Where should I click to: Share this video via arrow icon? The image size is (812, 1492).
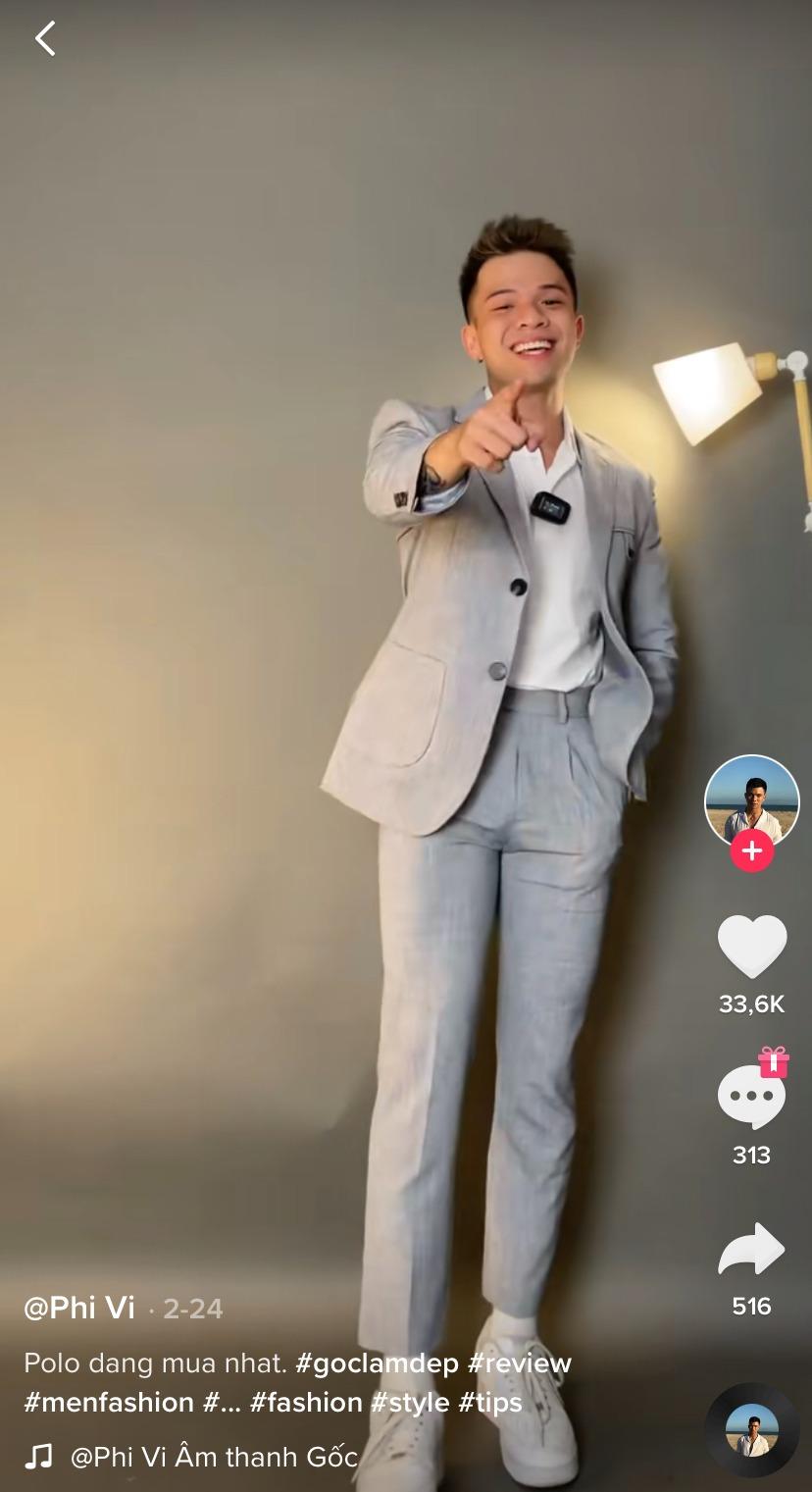tap(751, 1250)
